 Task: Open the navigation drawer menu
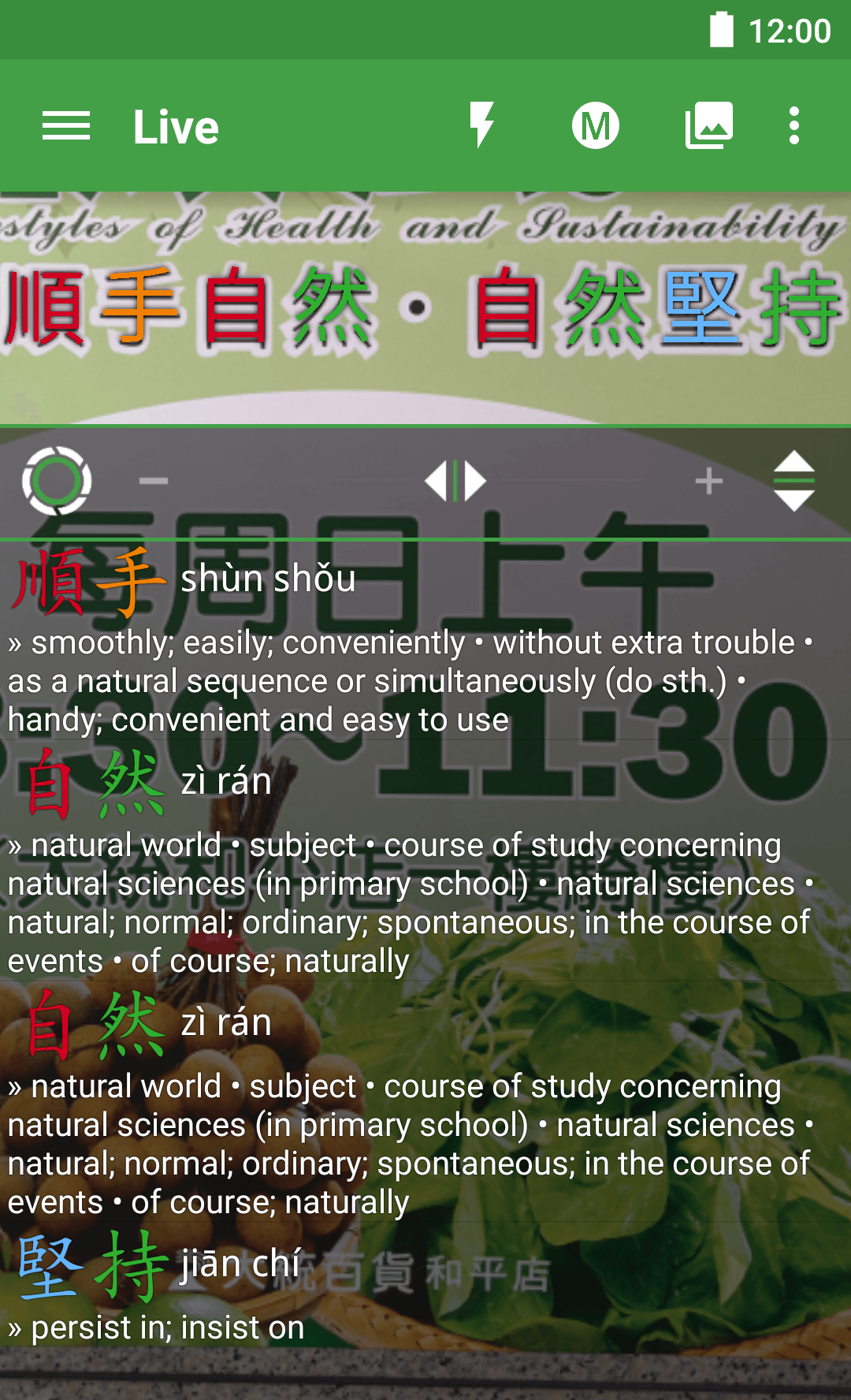(66, 126)
